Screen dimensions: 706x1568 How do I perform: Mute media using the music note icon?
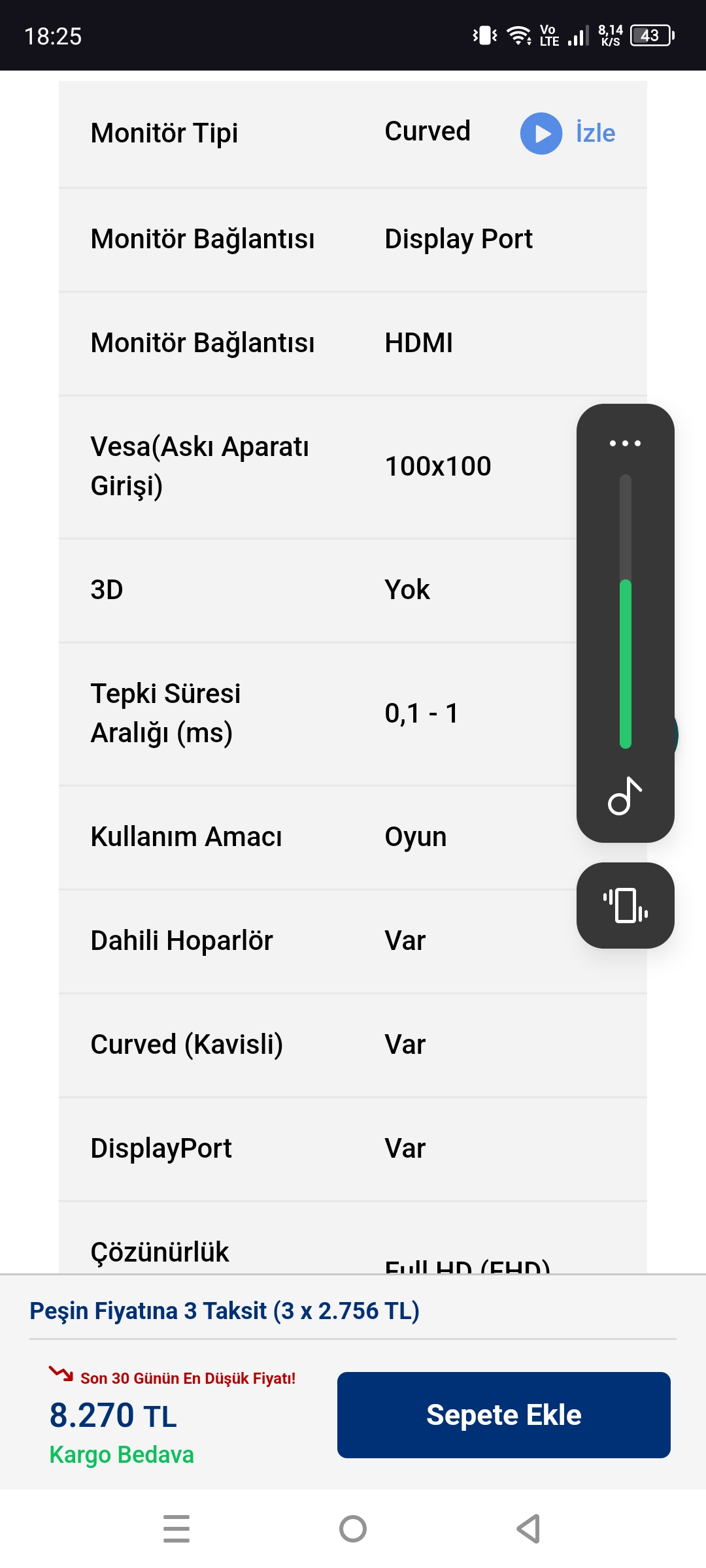(625, 796)
